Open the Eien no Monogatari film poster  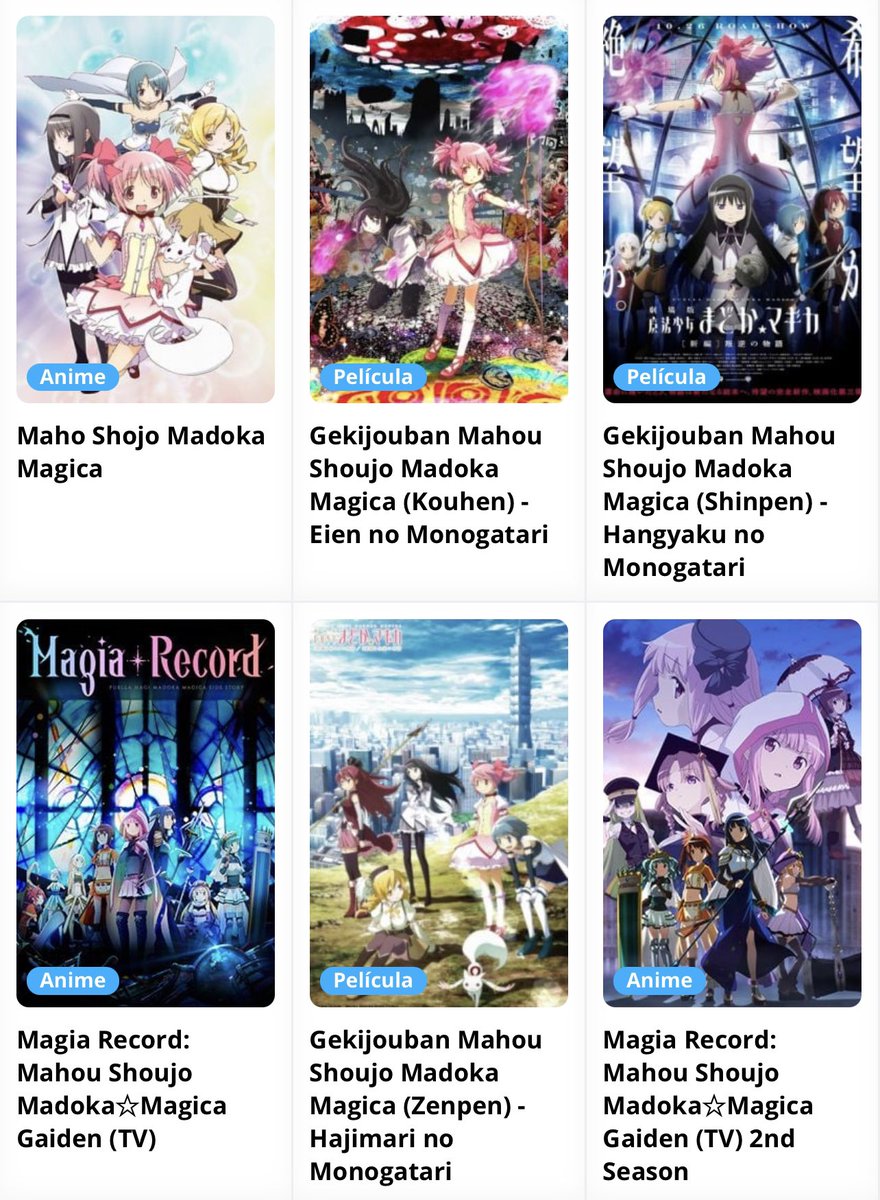[438, 200]
